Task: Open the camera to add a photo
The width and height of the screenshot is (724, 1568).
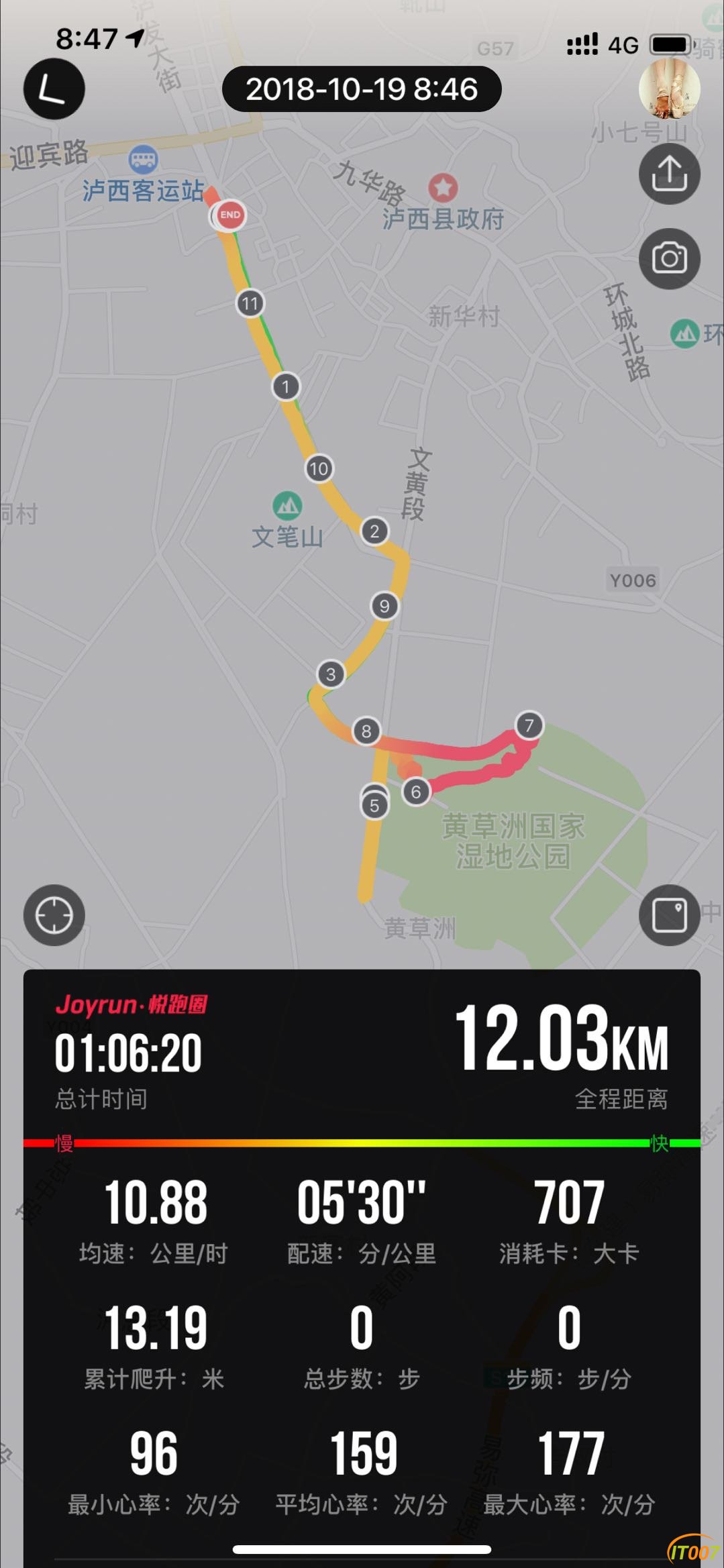Action: [669, 258]
